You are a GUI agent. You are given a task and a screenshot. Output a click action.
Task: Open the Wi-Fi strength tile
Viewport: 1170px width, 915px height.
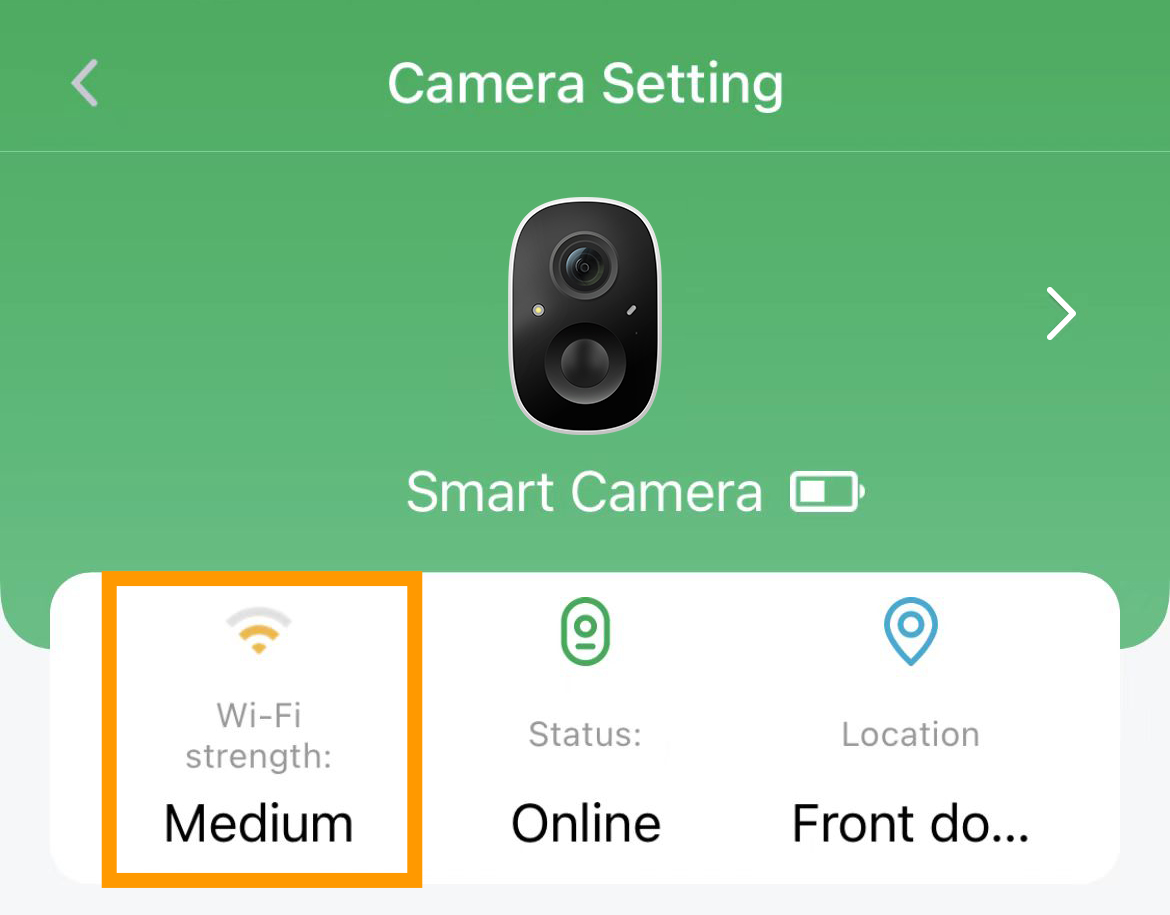point(260,730)
